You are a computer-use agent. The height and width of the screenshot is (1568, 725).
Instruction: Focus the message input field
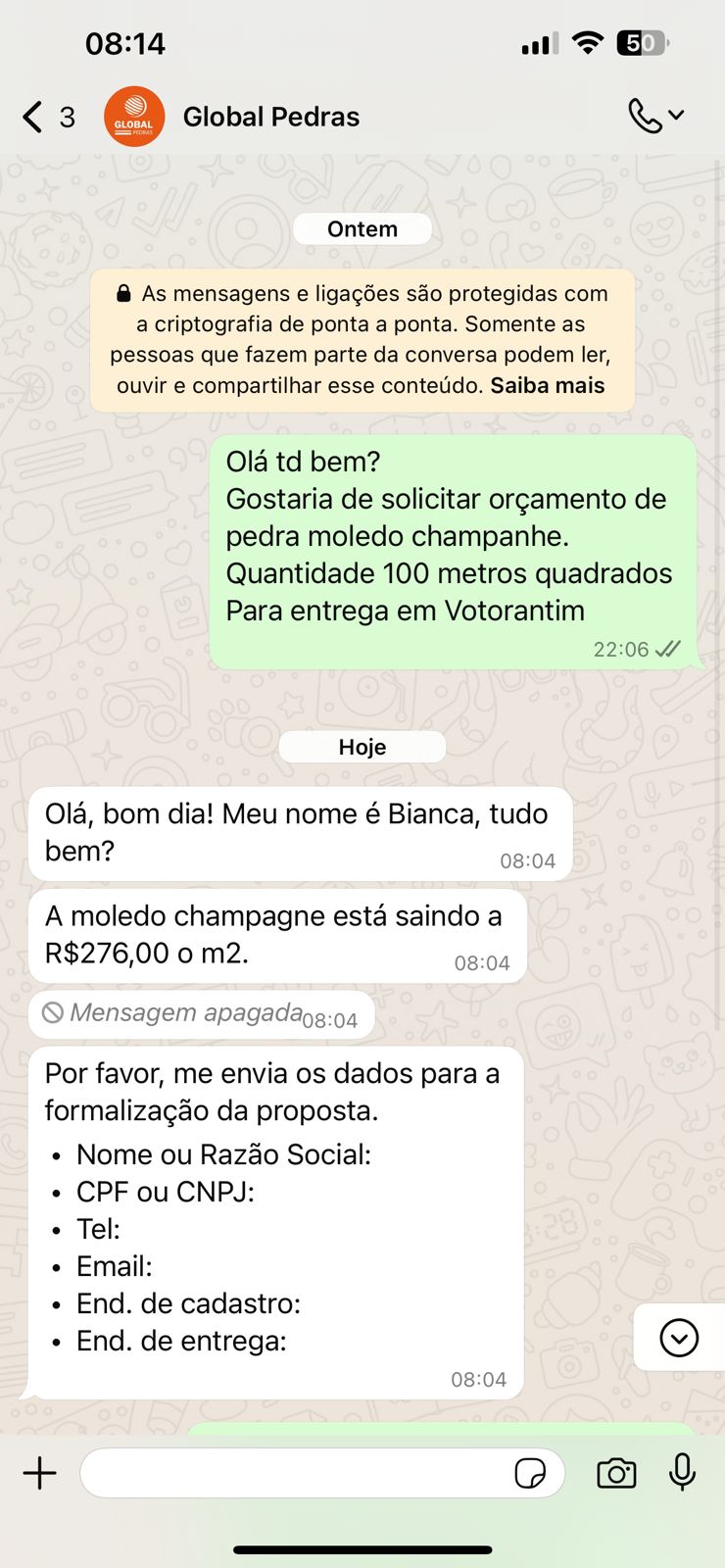point(294,1473)
